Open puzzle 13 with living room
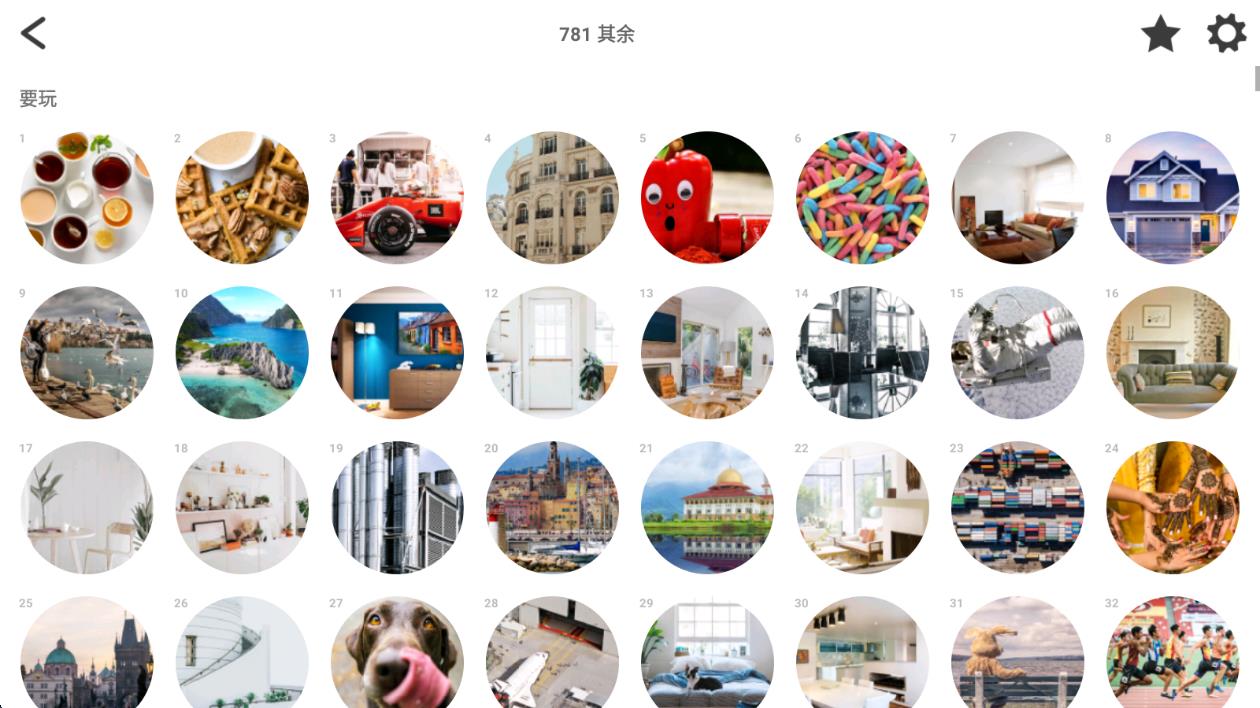The width and height of the screenshot is (1260, 708). 707,352
